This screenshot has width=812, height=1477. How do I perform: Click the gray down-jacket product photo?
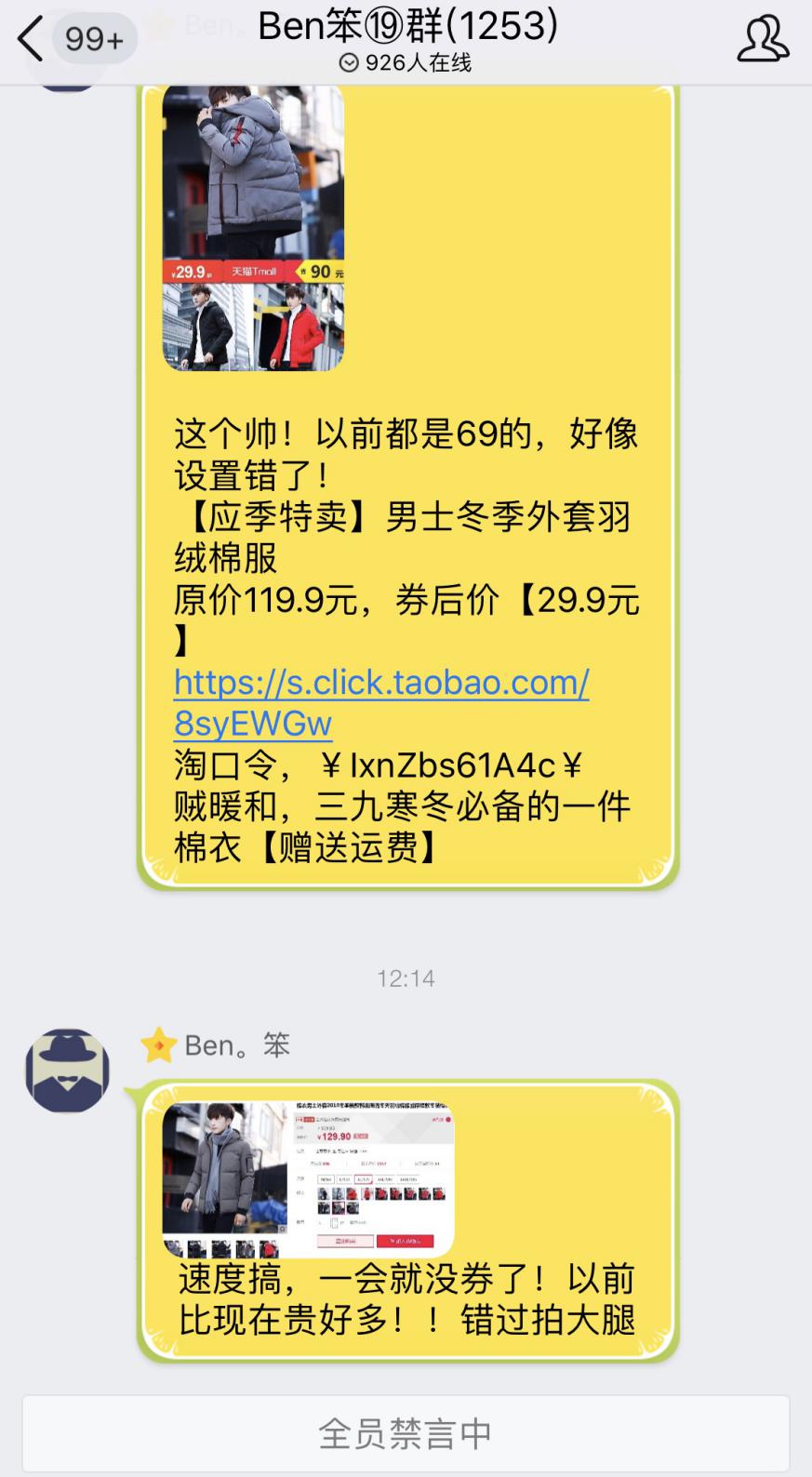click(x=251, y=177)
